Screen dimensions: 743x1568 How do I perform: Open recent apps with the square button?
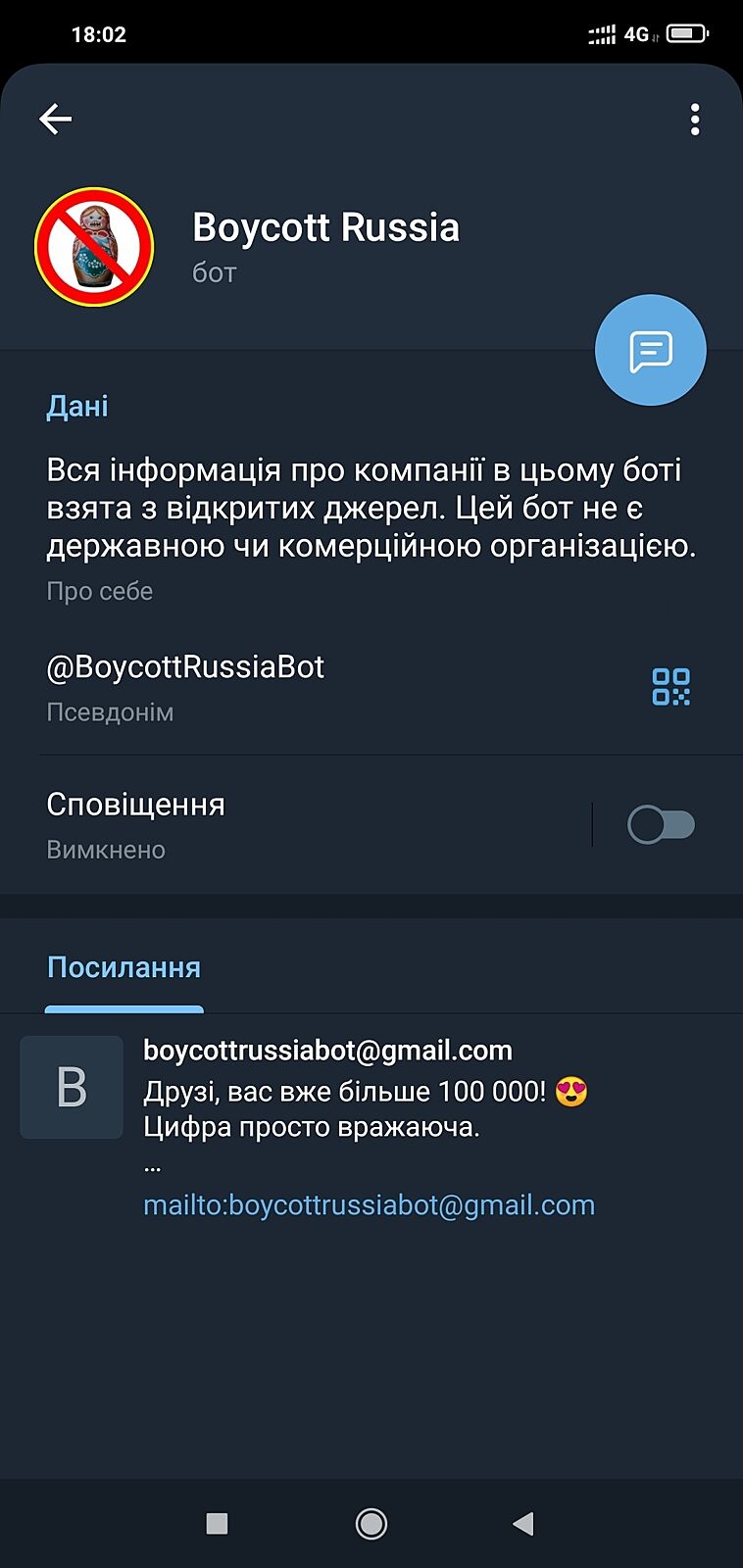point(217,1523)
